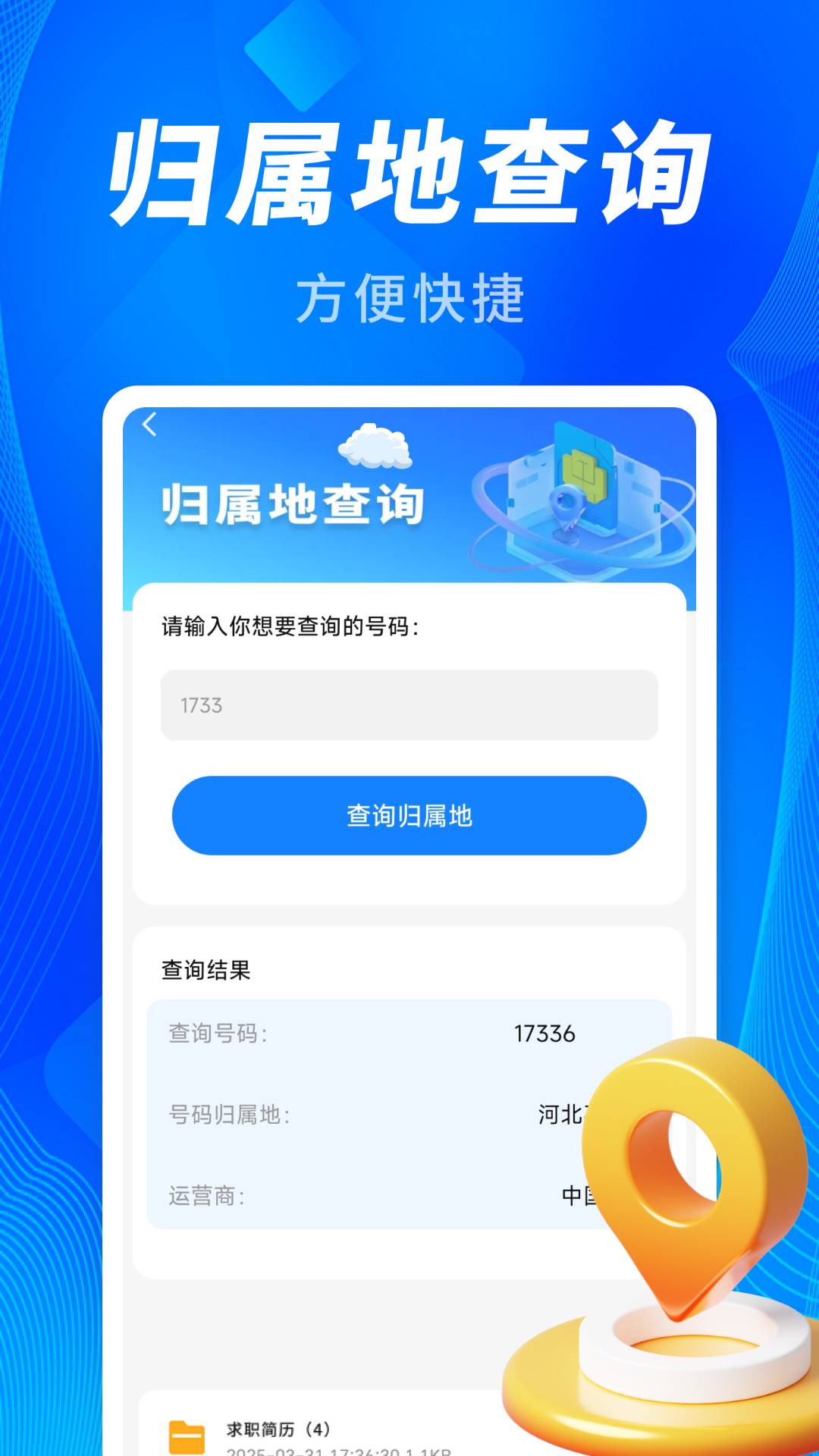819x1456 pixels.
Task: Select the 查询结果 section header
Action: (x=206, y=968)
